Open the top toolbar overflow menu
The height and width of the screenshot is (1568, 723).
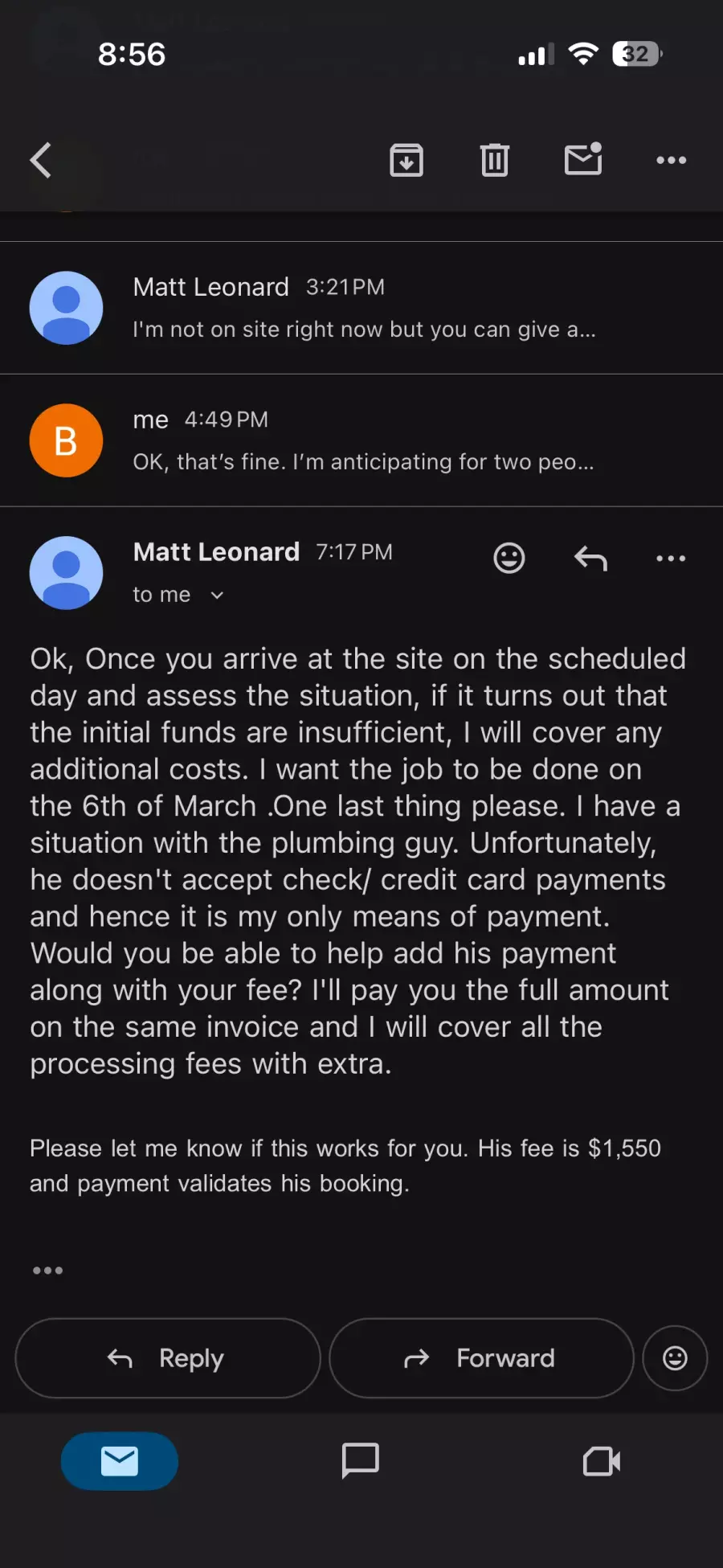[671, 160]
